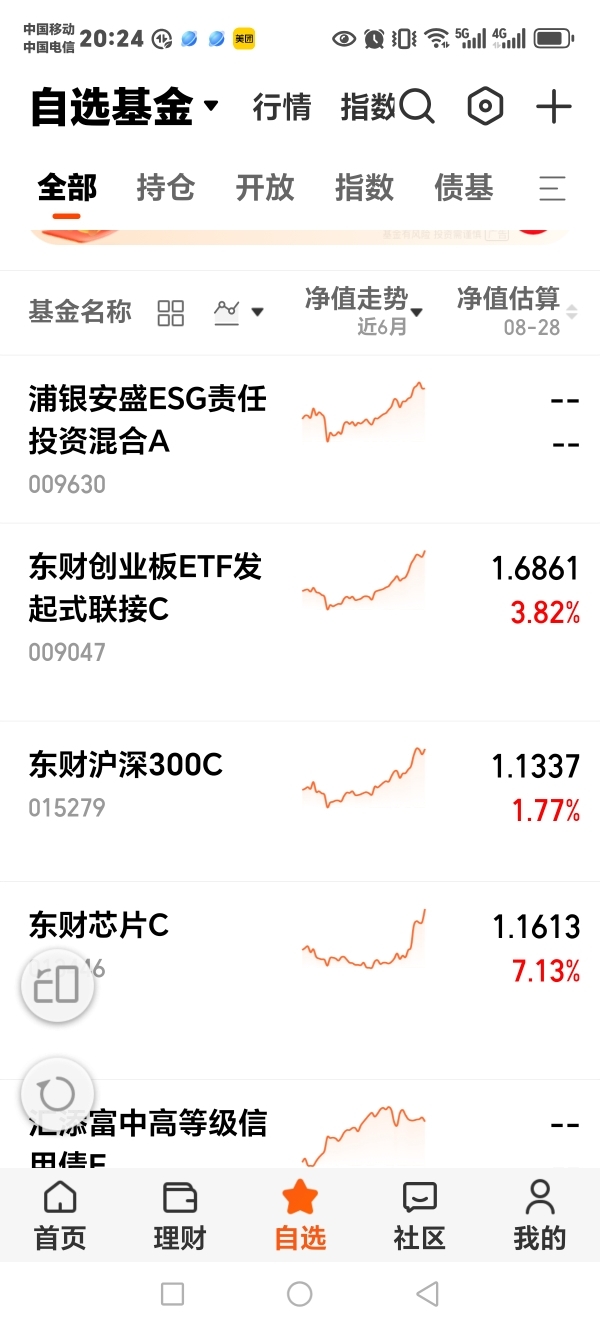Open the hexagon settings icon
The height and width of the screenshot is (1326, 600).
click(x=485, y=106)
